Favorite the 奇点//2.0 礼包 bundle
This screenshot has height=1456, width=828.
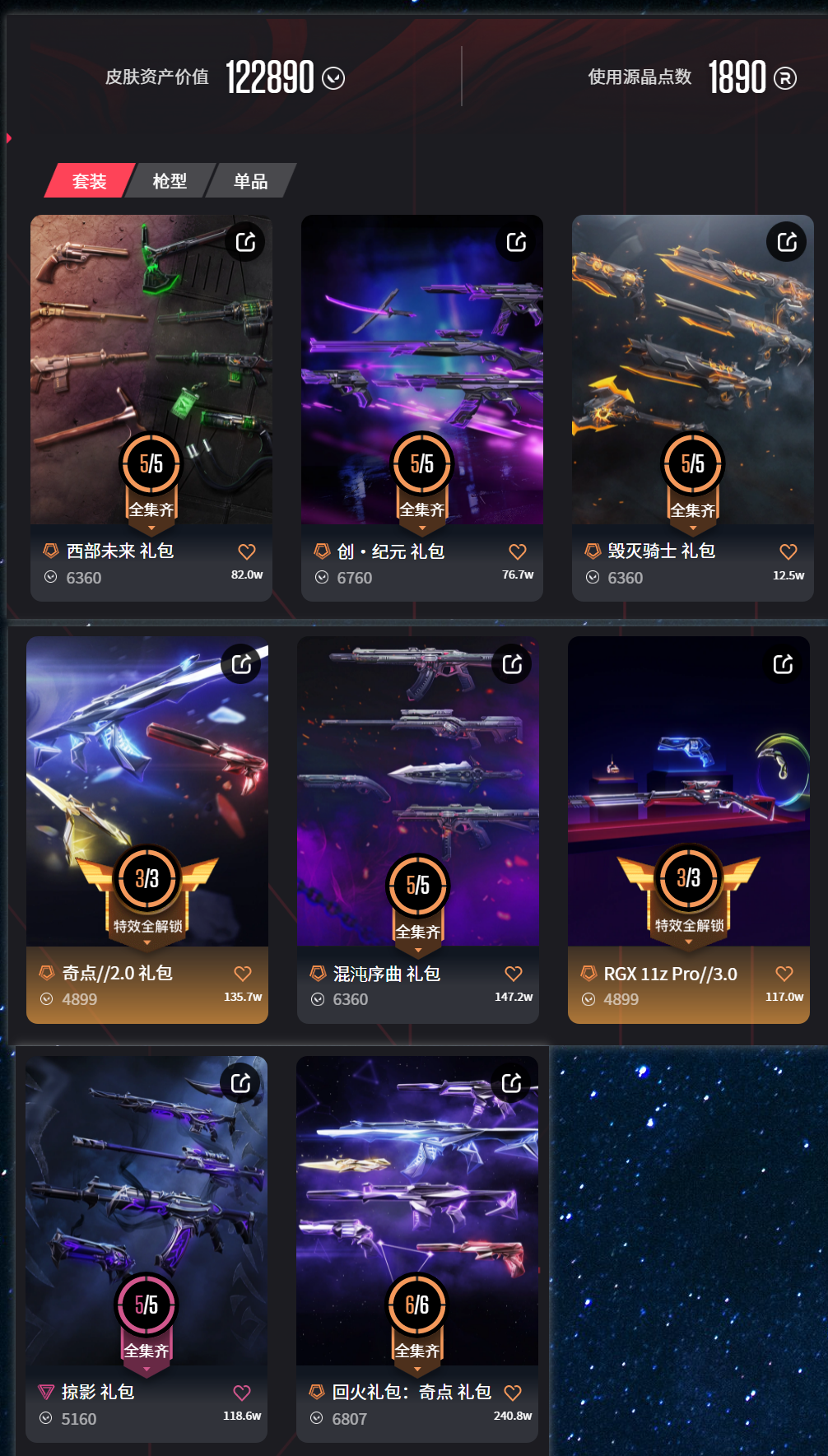pos(243,974)
